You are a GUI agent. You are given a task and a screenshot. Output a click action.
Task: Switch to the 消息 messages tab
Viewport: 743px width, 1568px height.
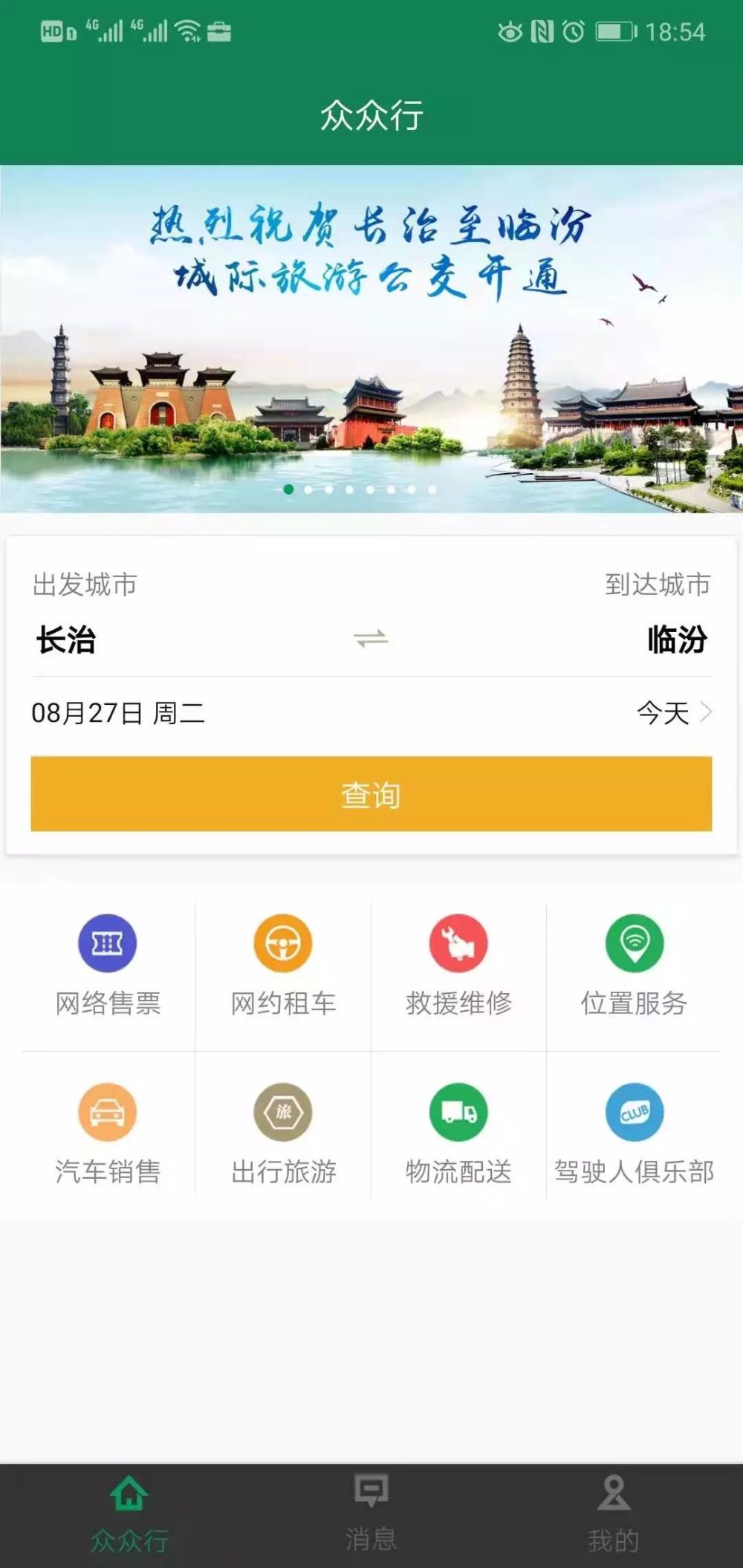point(371,1515)
